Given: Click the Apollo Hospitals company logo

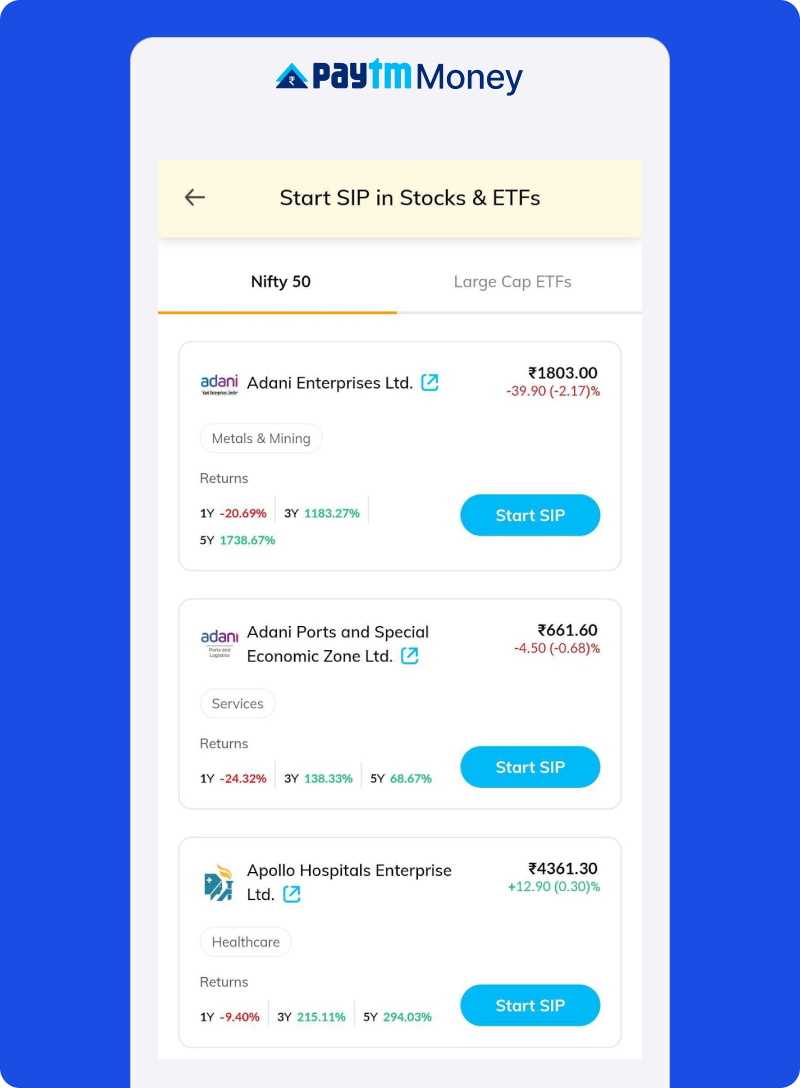Looking at the screenshot, I should [218, 882].
